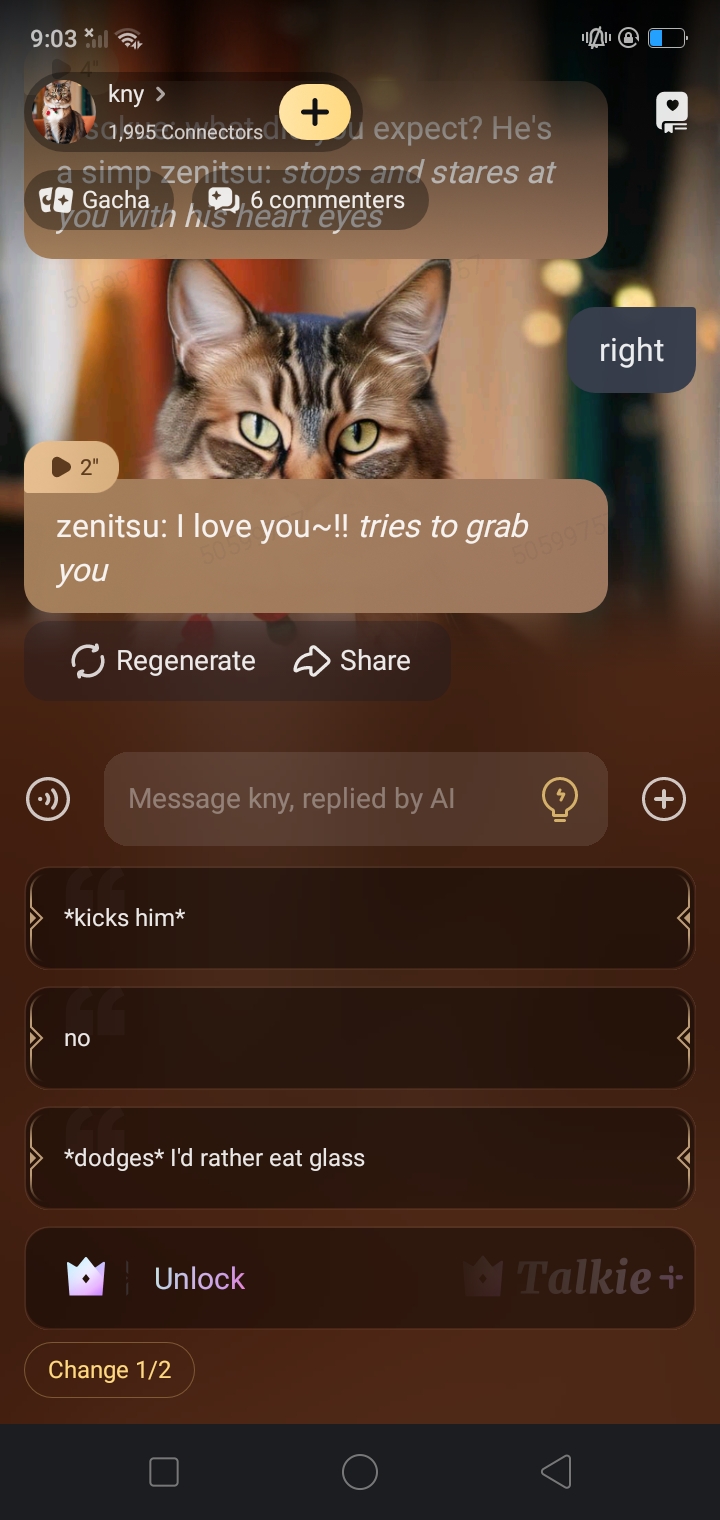Open the plus attachments button beside the input

664,799
